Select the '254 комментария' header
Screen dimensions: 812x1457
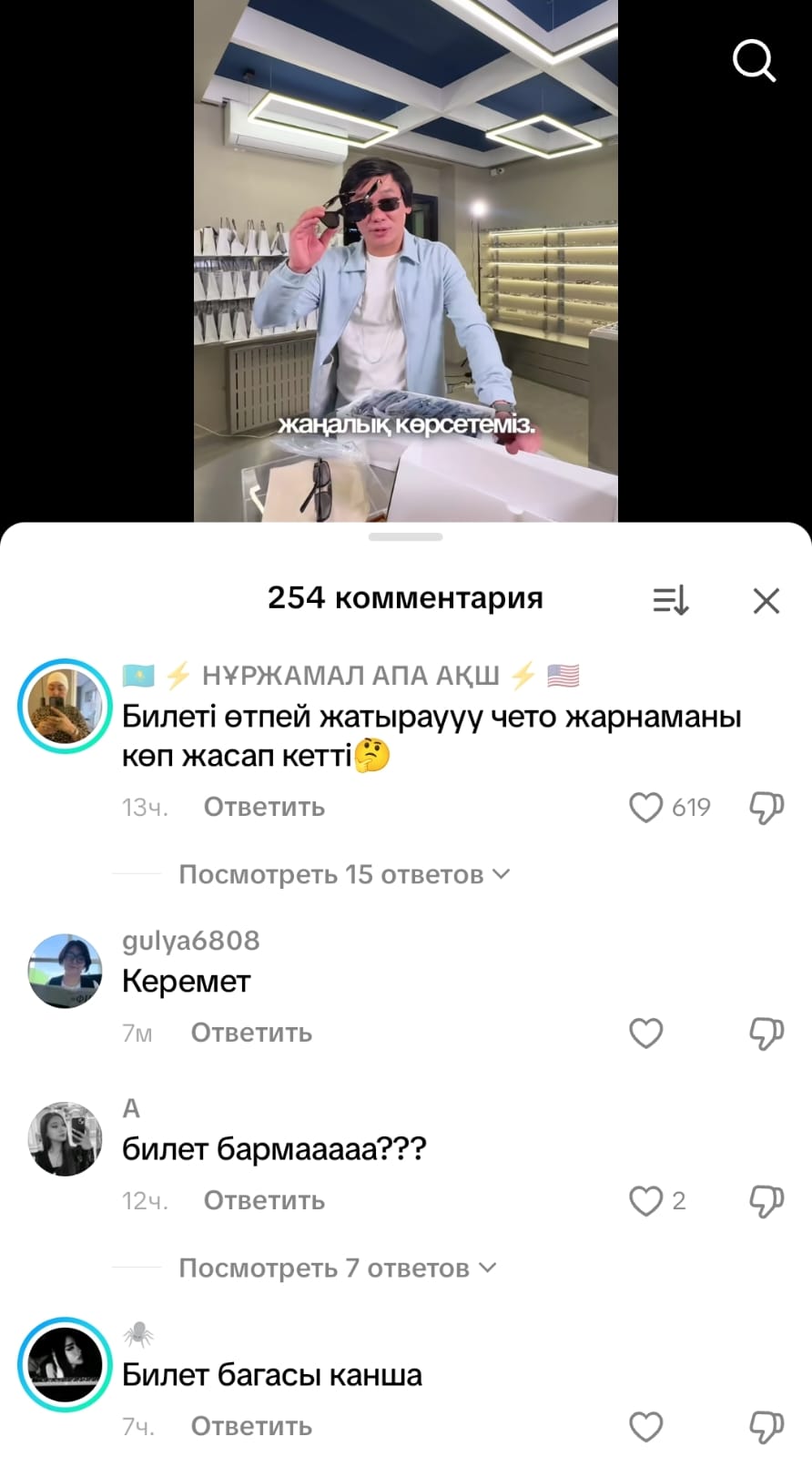pos(404,598)
